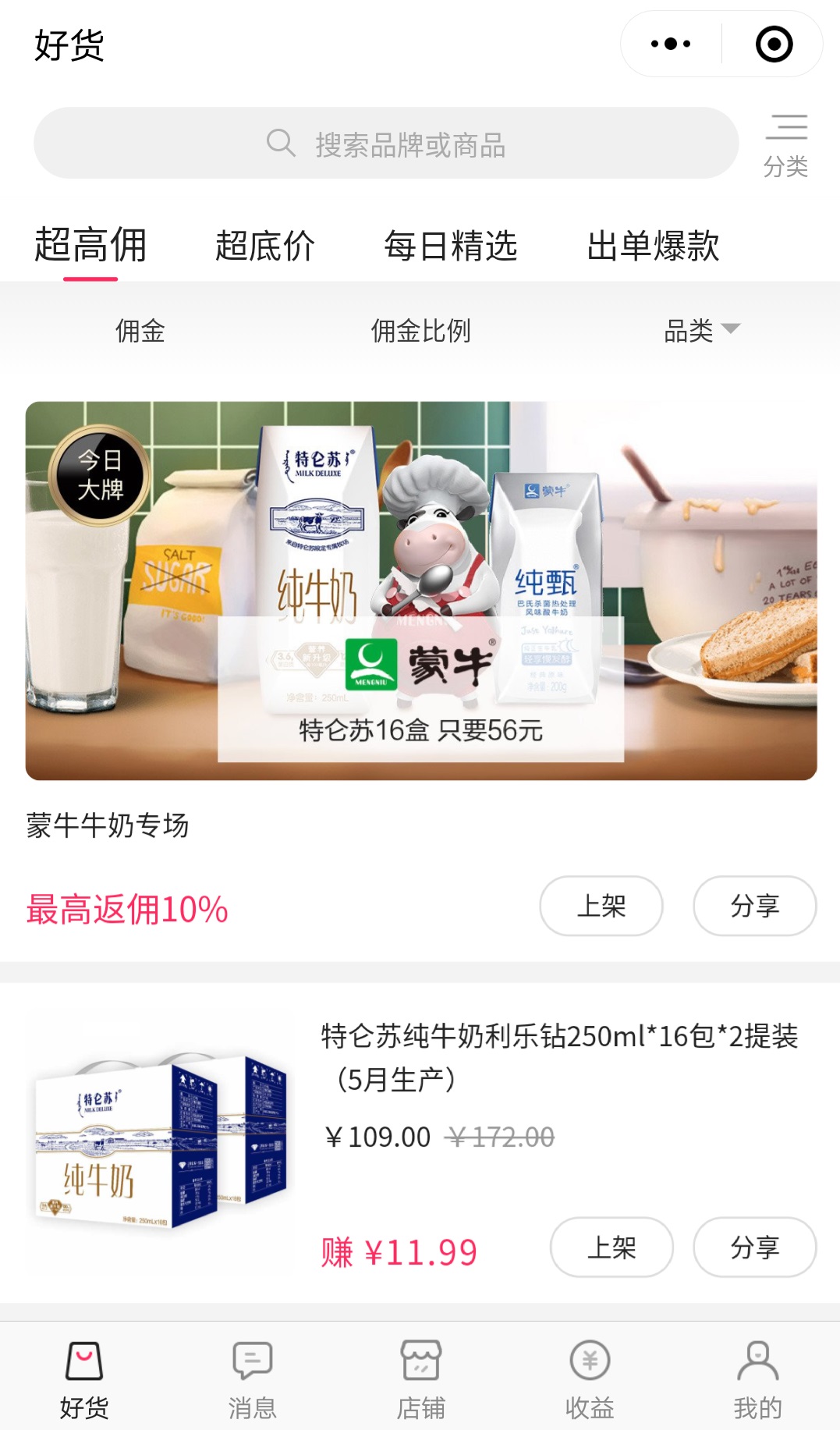The image size is (840, 1430).
Task: Open the 特仑苏纯牛奶 product card
Action: [420, 1143]
